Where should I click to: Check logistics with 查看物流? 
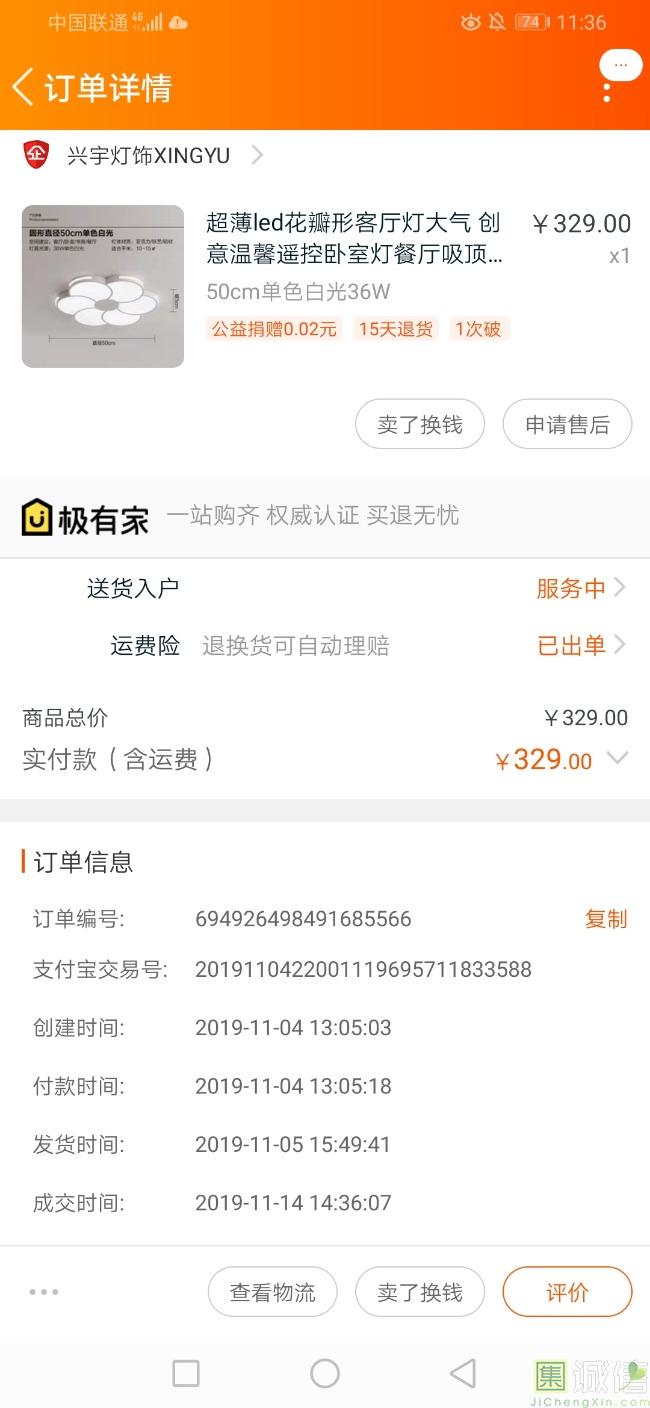272,1292
